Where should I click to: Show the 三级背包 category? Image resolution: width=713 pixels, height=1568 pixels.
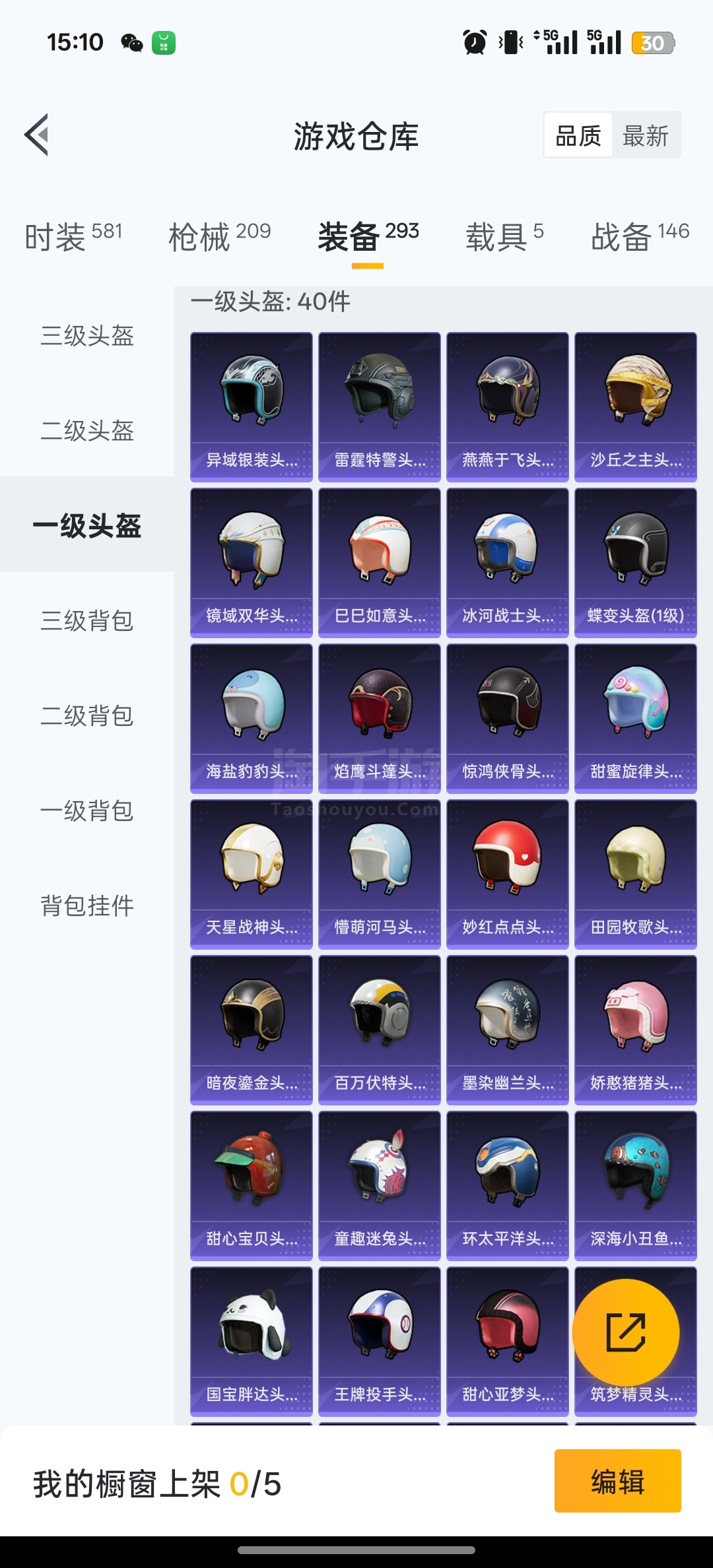[87, 621]
